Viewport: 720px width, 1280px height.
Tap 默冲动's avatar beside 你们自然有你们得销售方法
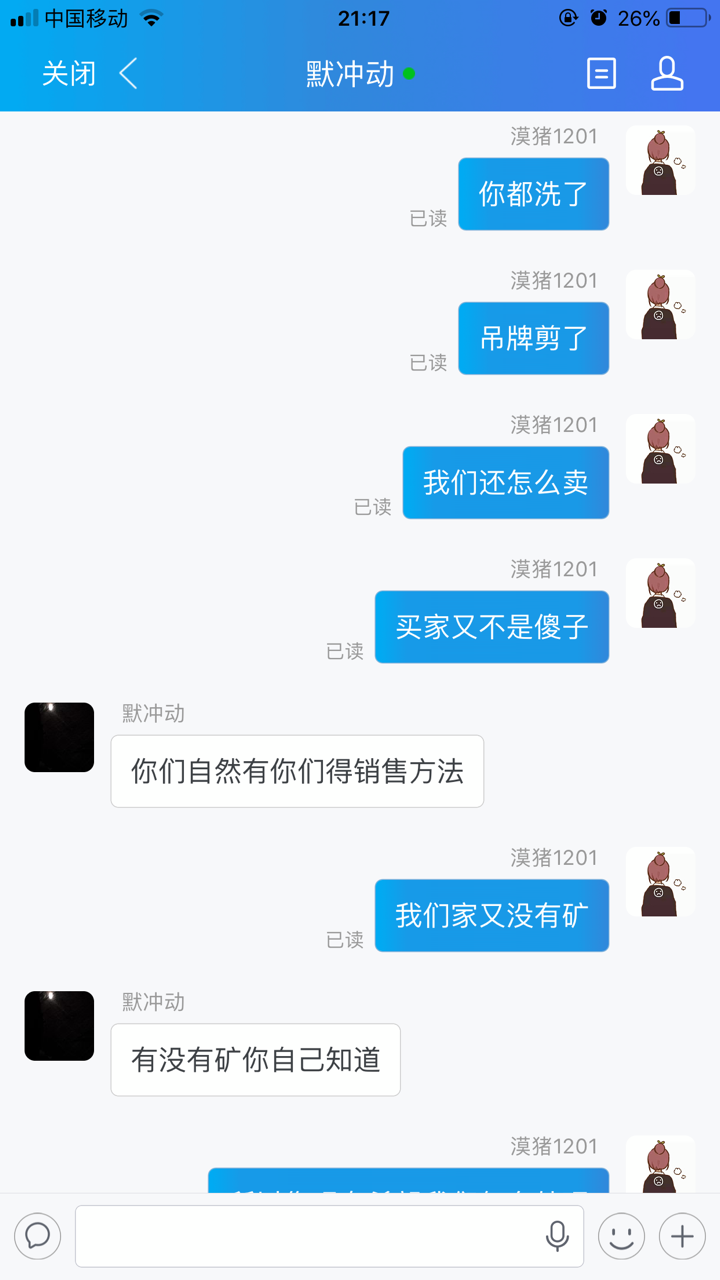coord(59,737)
